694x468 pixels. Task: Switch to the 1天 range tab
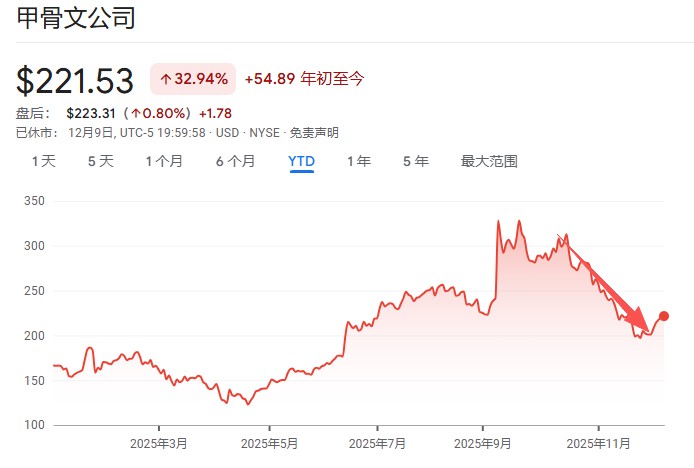point(43,161)
